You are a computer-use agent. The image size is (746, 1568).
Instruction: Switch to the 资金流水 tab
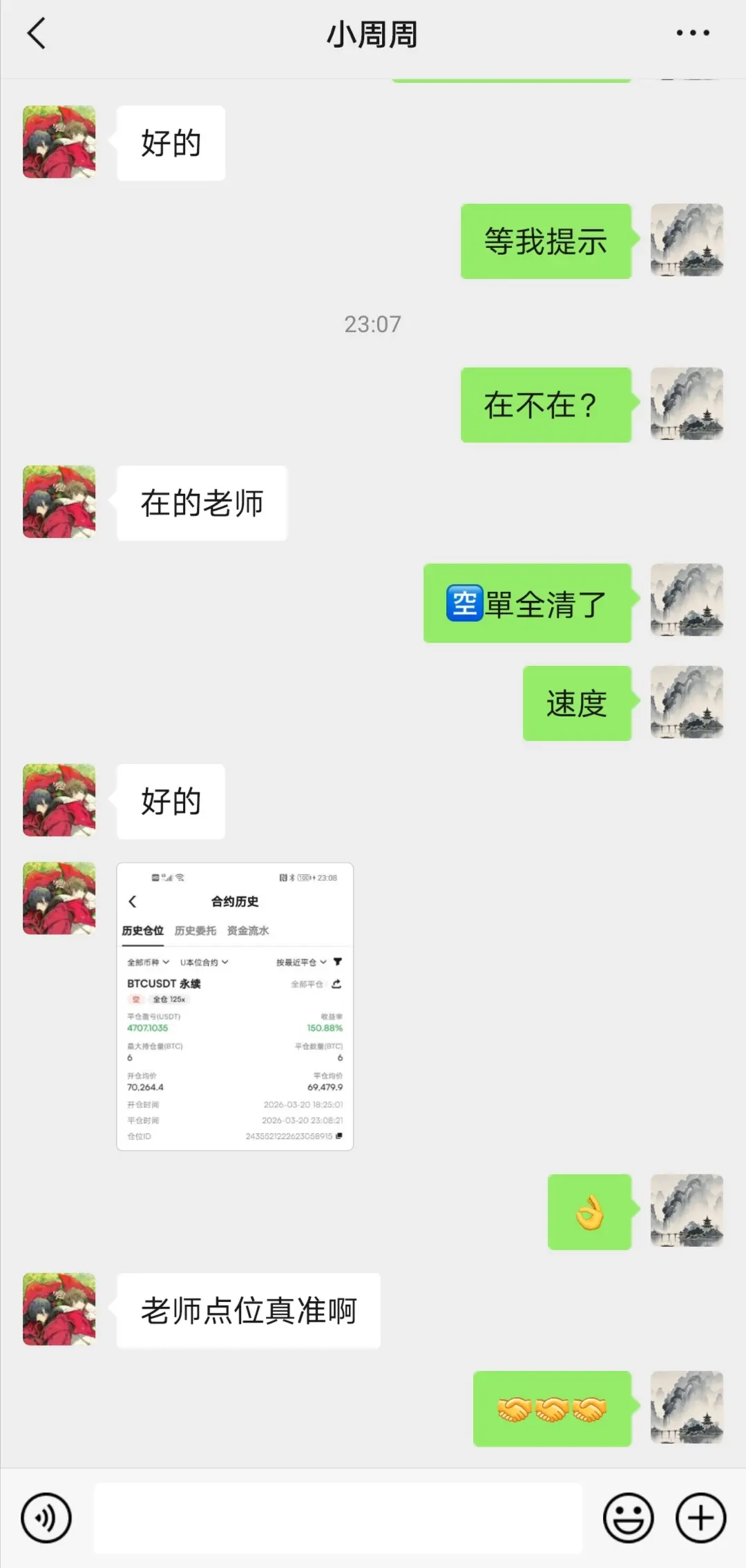click(249, 931)
